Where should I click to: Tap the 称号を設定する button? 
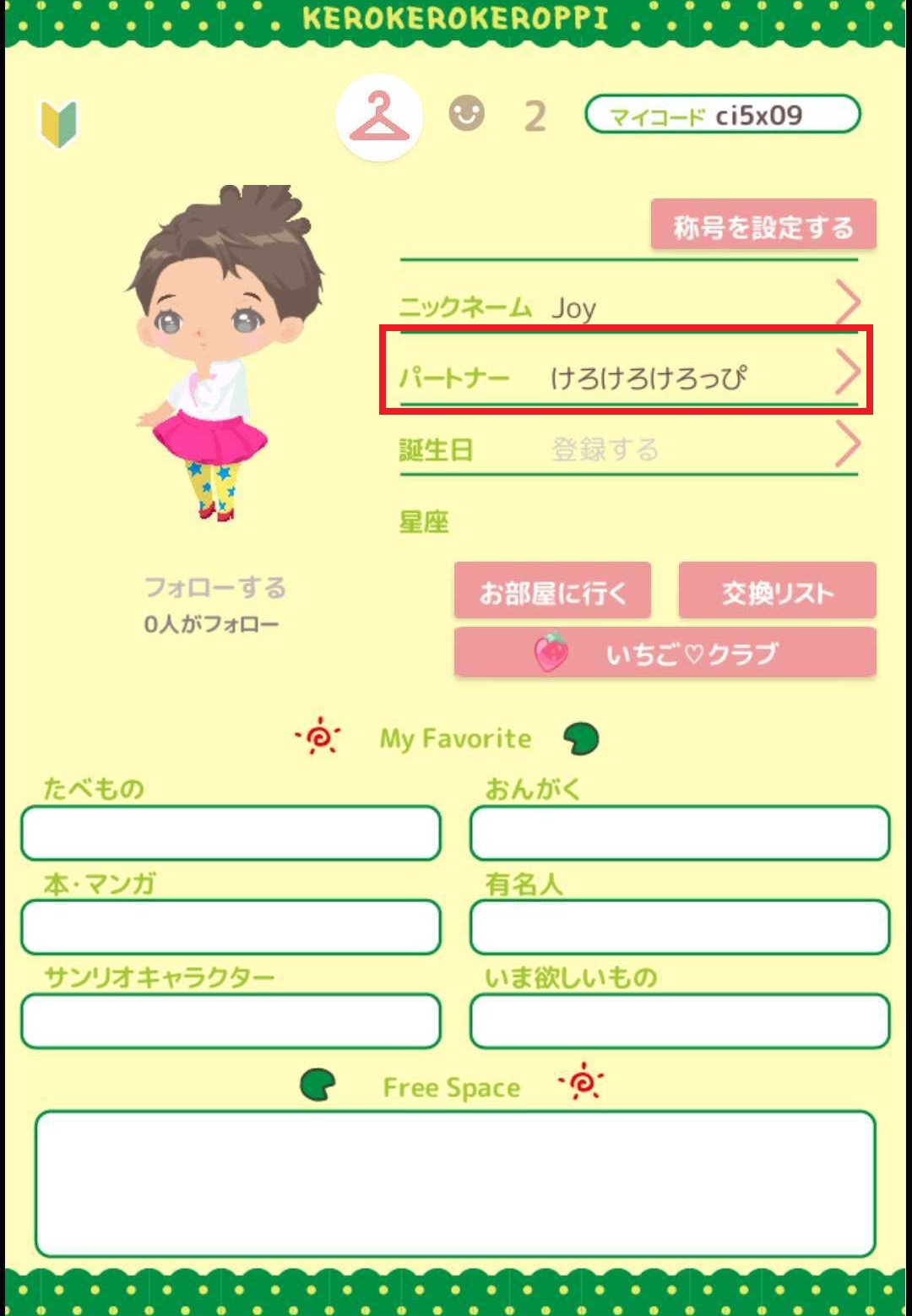pyautogui.click(x=763, y=226)
